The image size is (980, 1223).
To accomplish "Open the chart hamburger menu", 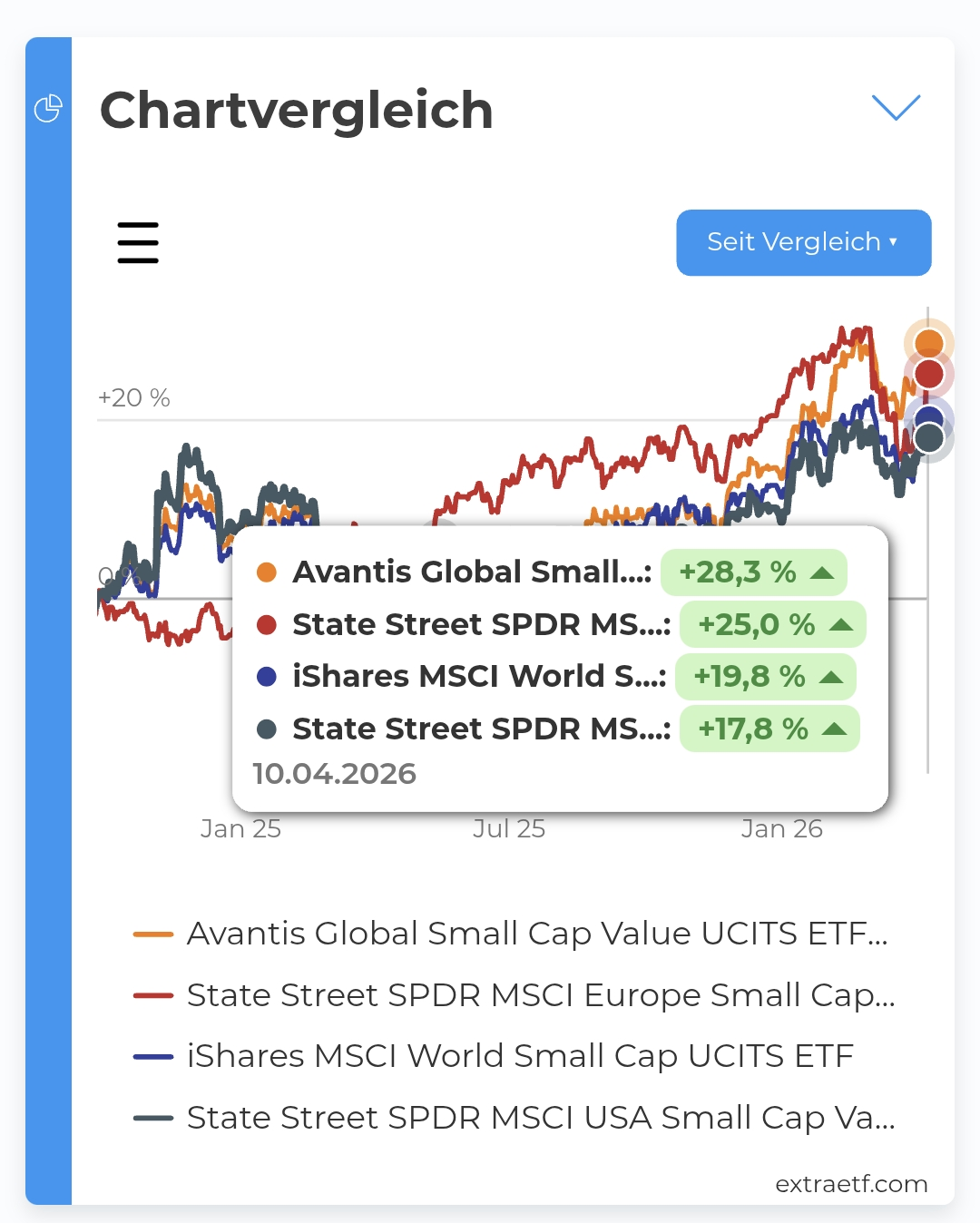I will click(138, 242).
